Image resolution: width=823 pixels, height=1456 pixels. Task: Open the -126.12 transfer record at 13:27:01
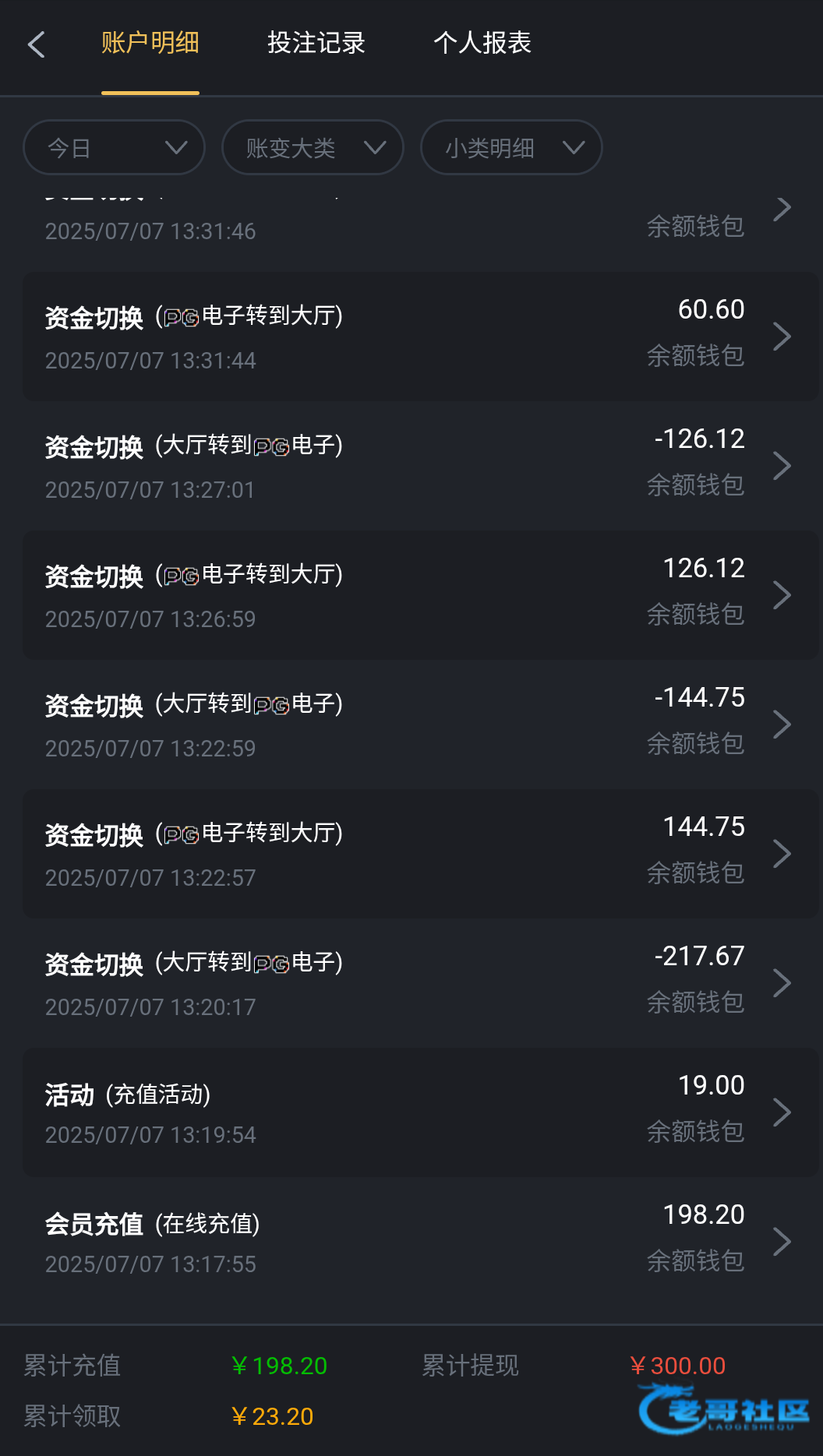coord(421,466)
